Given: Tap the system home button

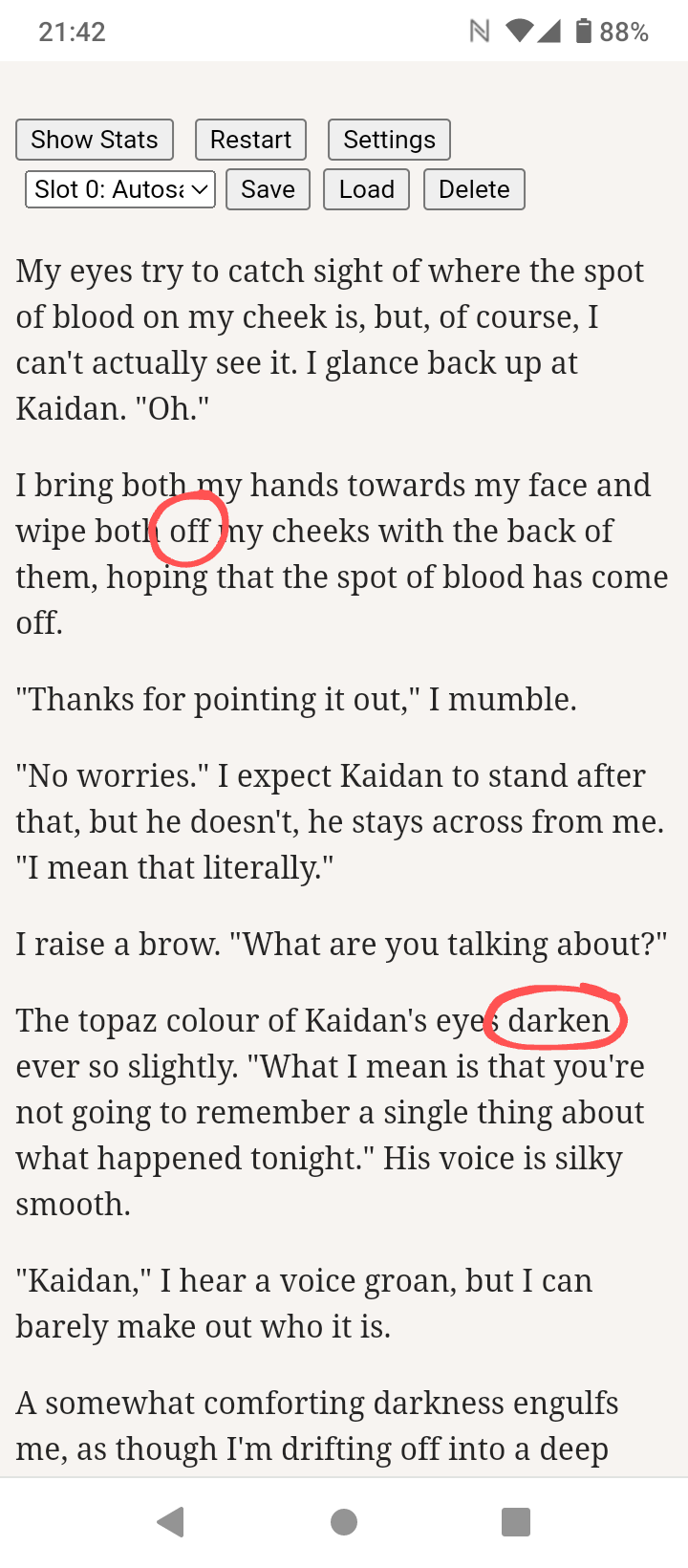Looking at the screenshot, I should pyautogui.click(x=344, y=1521).
